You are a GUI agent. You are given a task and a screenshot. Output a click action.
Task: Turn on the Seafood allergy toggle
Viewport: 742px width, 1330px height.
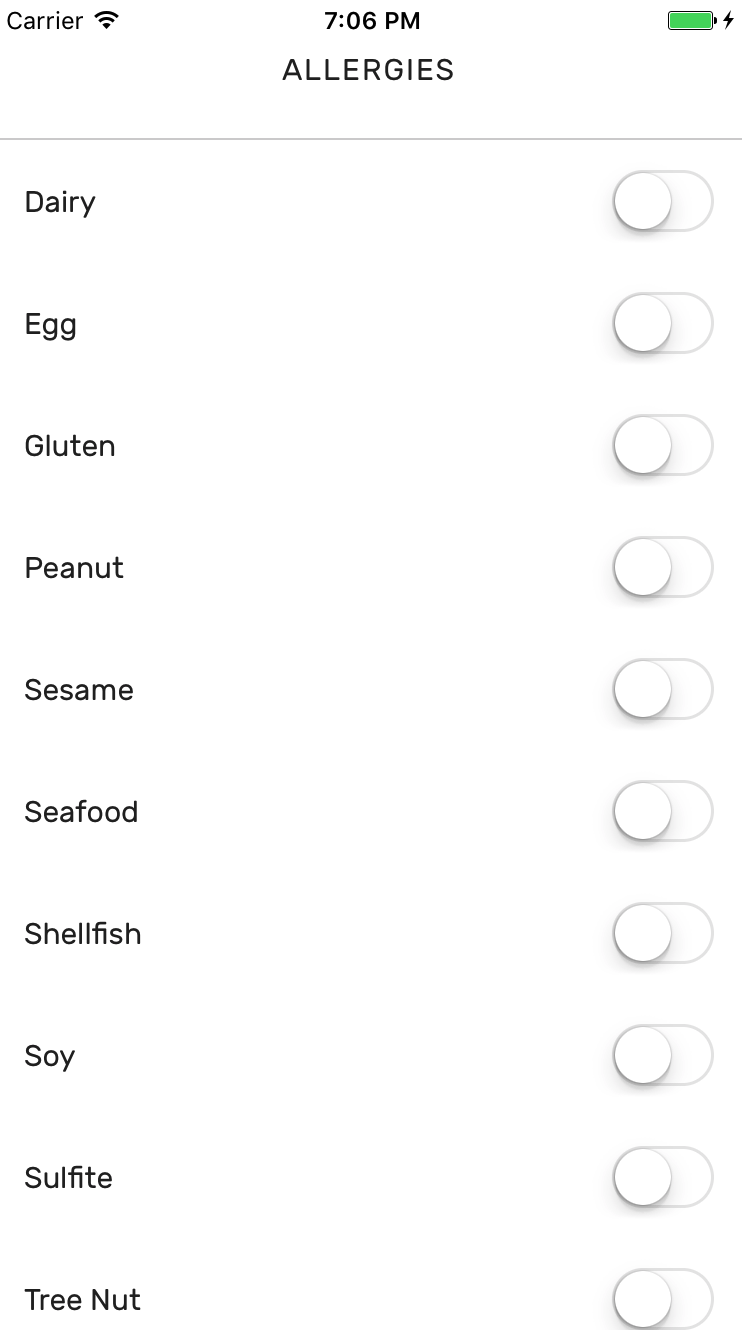click(662, 812)
